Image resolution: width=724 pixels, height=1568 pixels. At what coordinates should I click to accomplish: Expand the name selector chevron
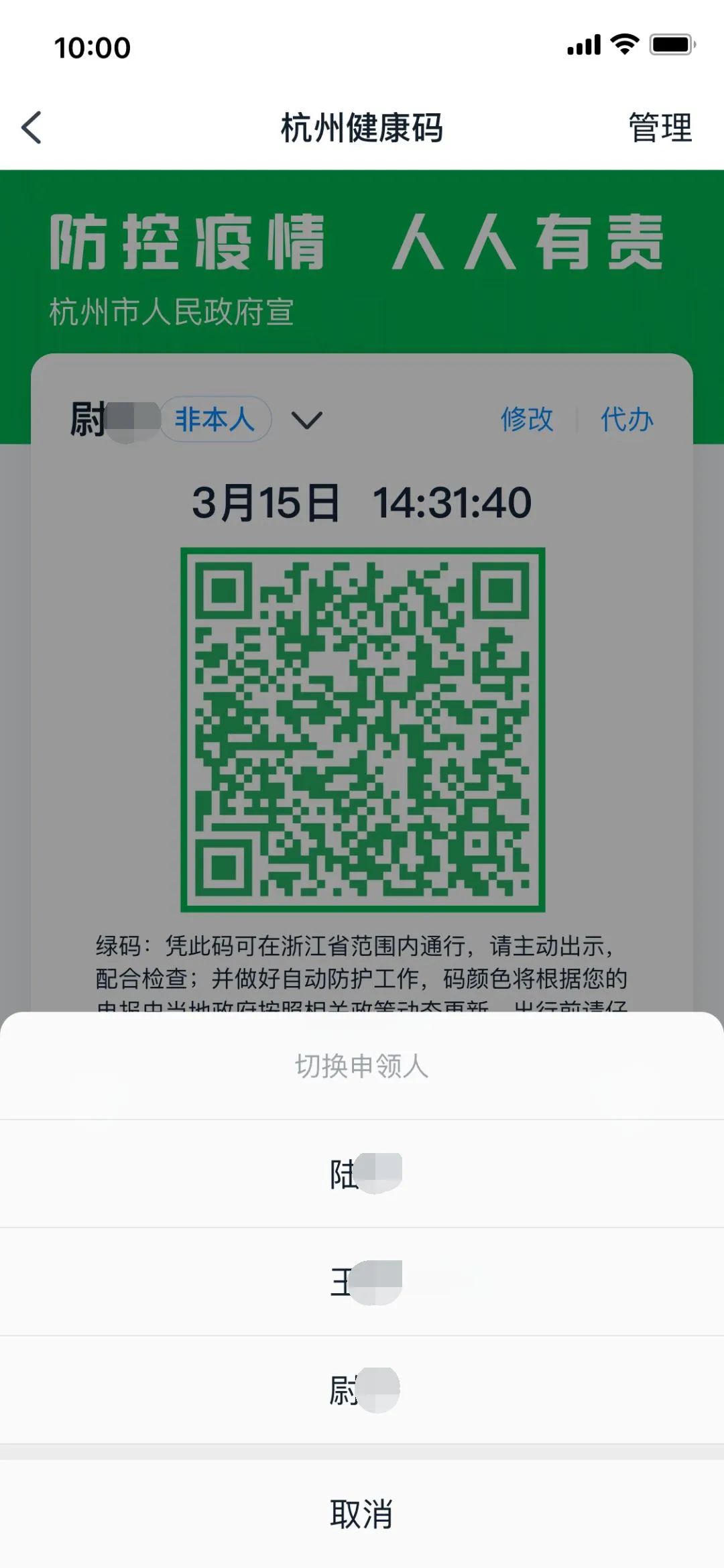click(x=307, y=421)
